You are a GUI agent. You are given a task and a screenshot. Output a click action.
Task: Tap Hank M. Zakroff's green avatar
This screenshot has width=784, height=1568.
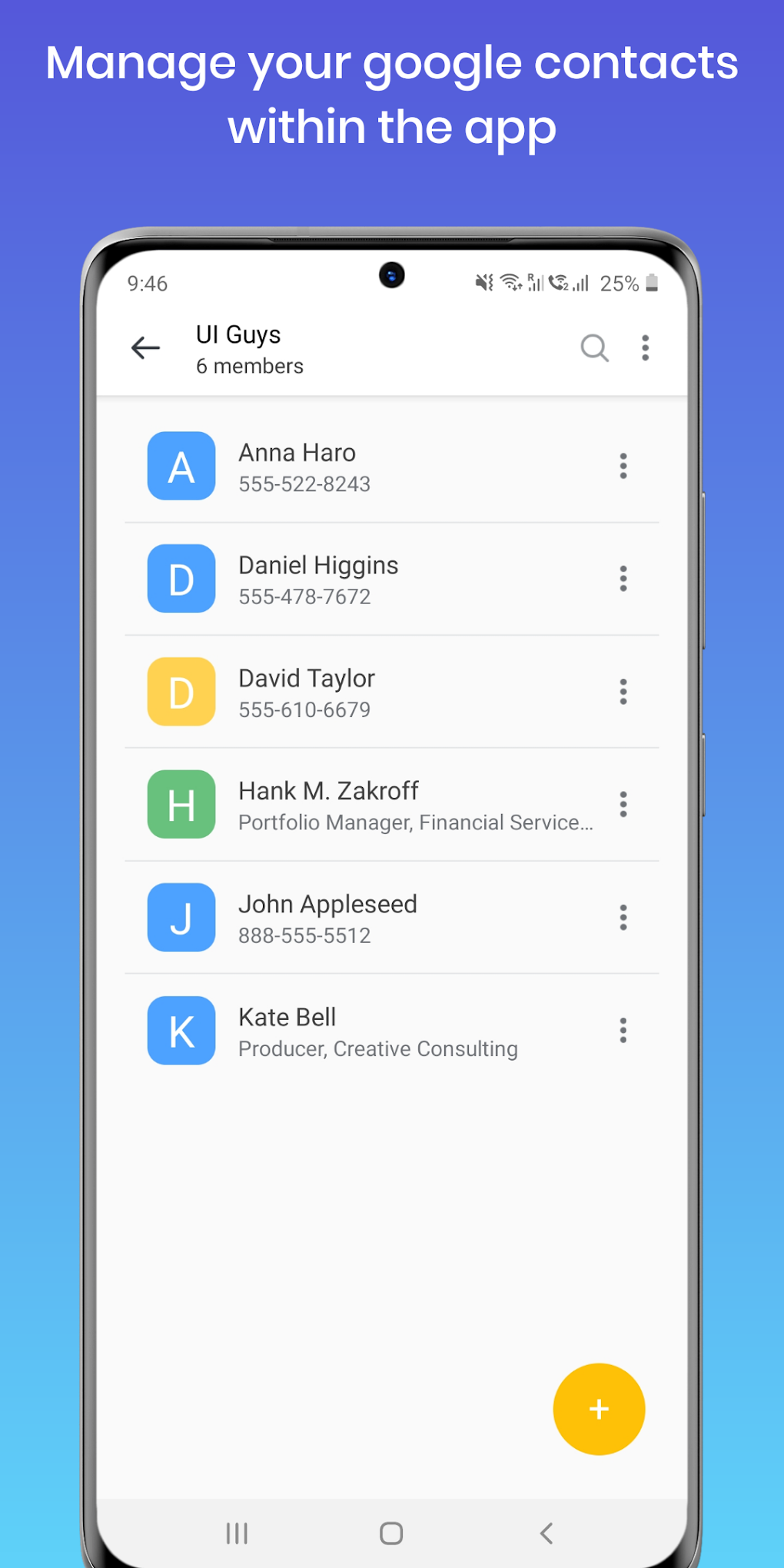(x=181, y=804)
